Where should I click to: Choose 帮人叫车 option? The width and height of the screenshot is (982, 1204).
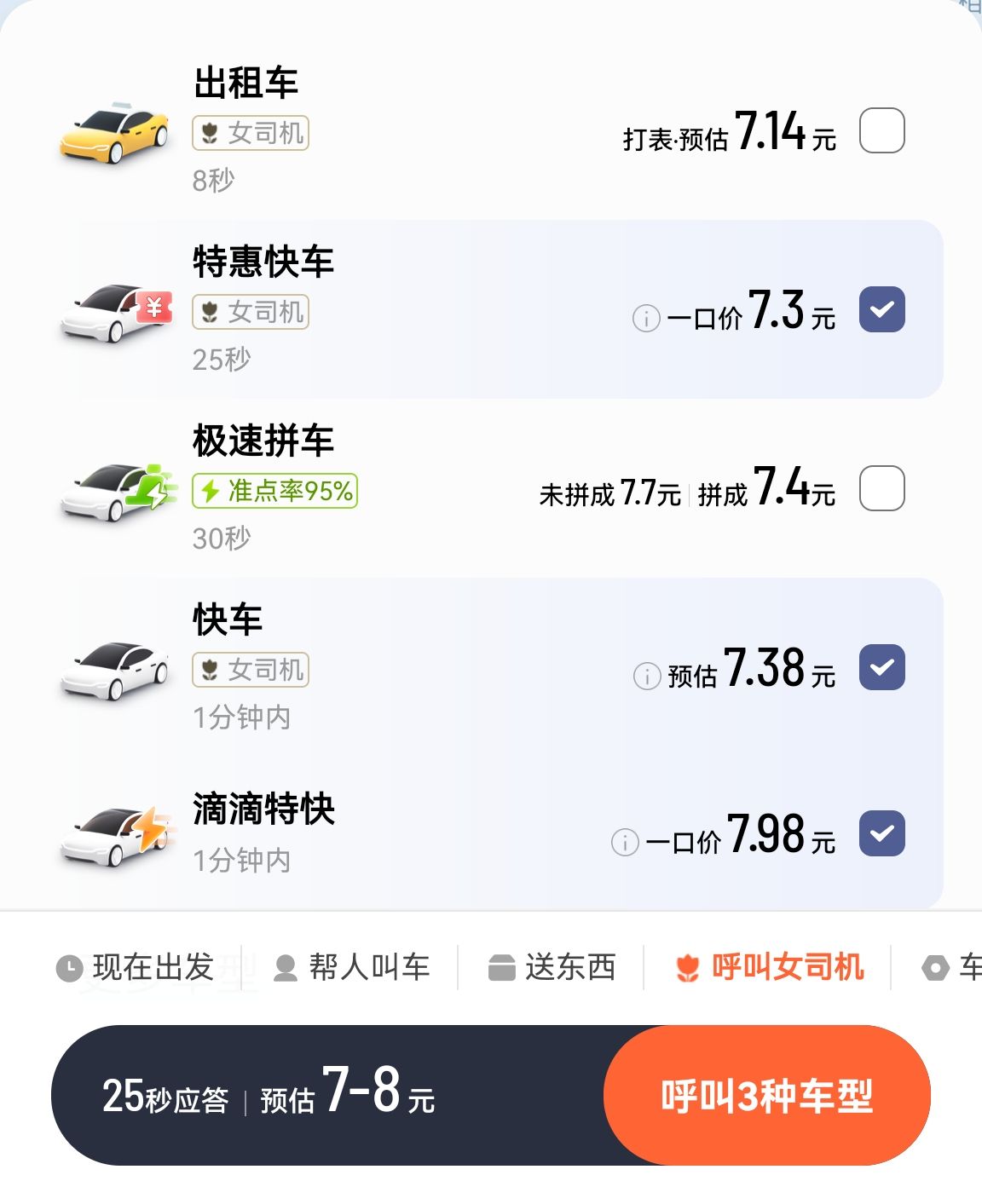[x=352, y=968]
